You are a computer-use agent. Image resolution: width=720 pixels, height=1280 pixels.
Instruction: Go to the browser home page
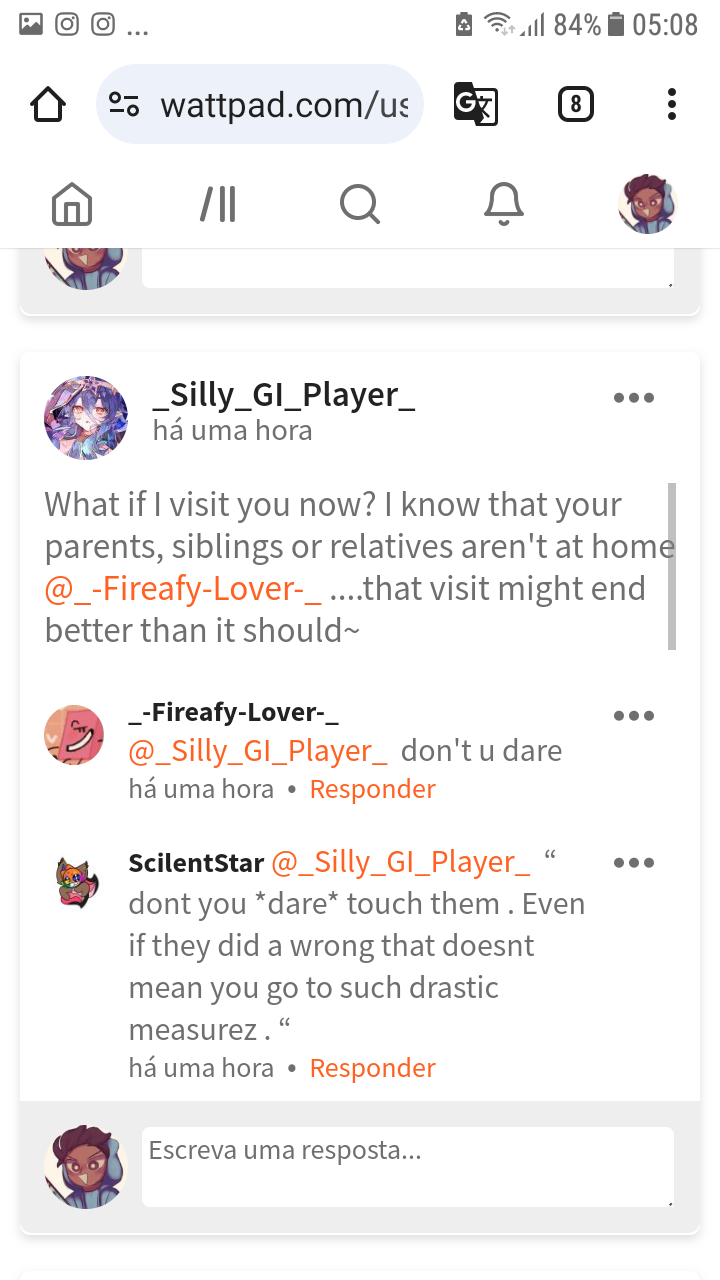48,104
